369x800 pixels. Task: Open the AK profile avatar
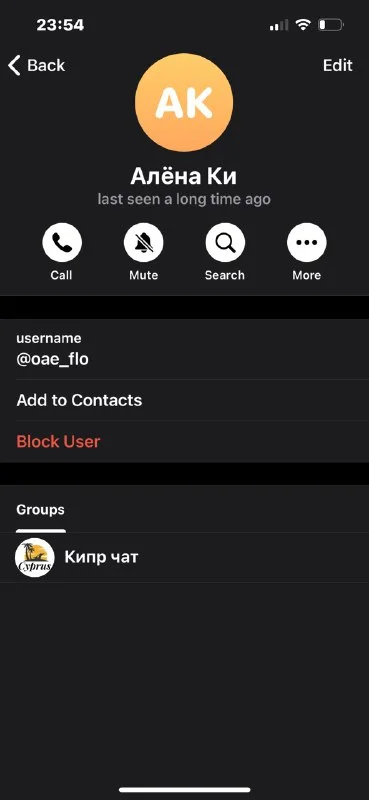pos(184,103)
